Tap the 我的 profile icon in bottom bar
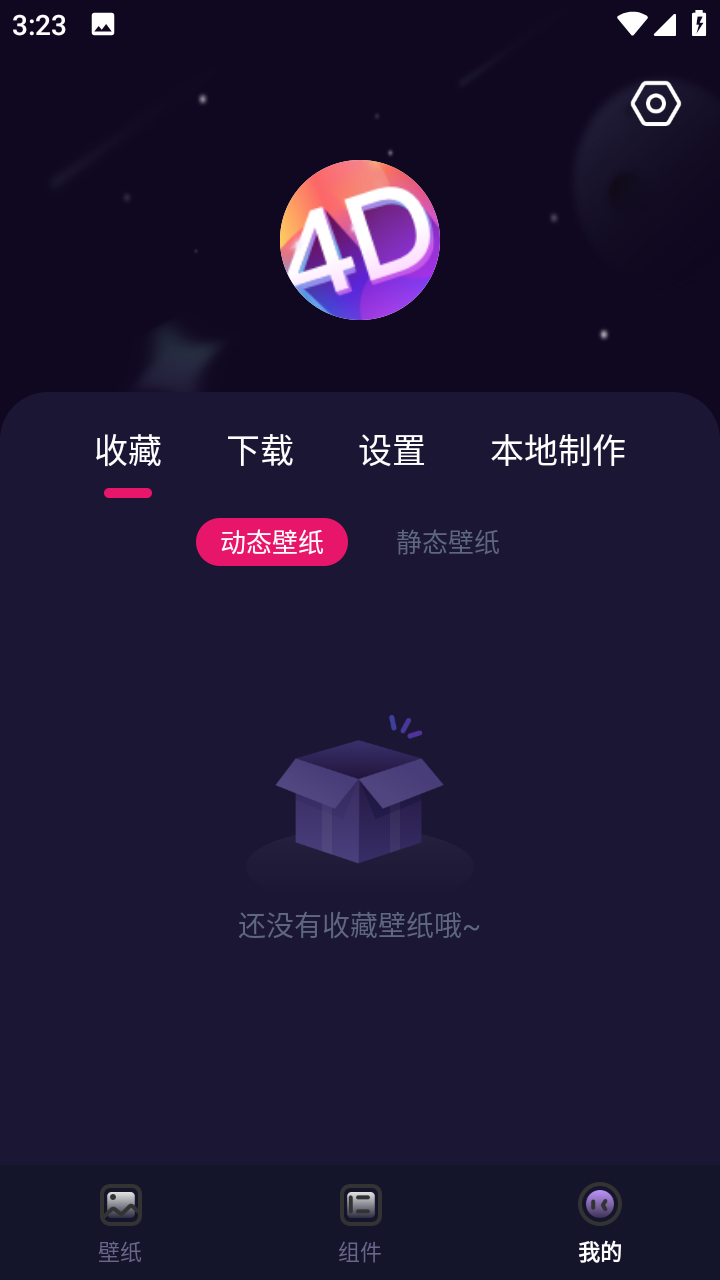The width and height of the screenshot is (720, 1280). (599, 1205)
